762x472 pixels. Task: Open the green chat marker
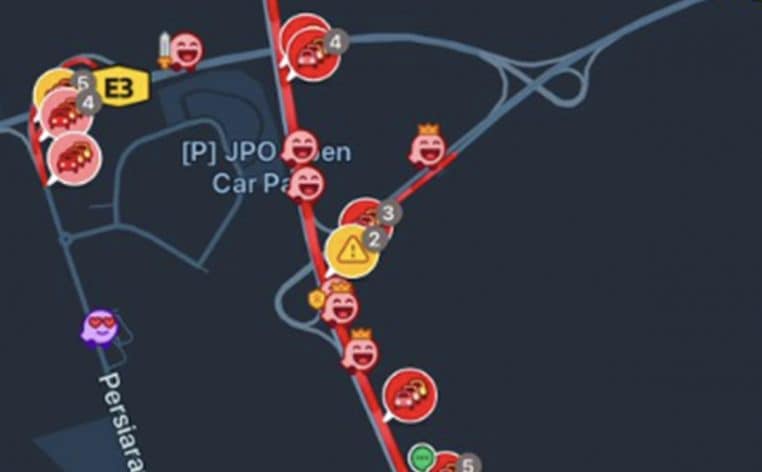click(x=423, y=458)
